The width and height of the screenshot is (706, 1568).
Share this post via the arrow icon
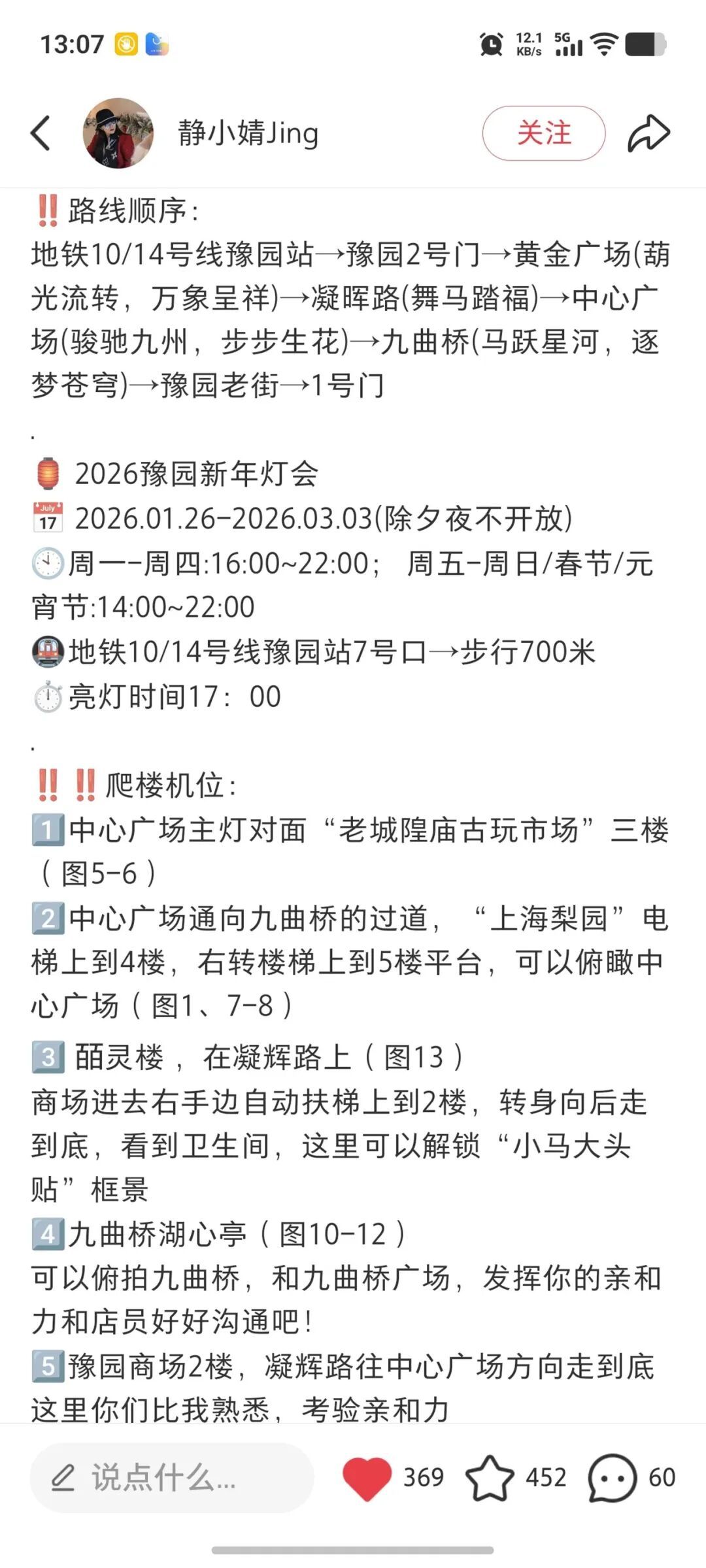point(648,133)
